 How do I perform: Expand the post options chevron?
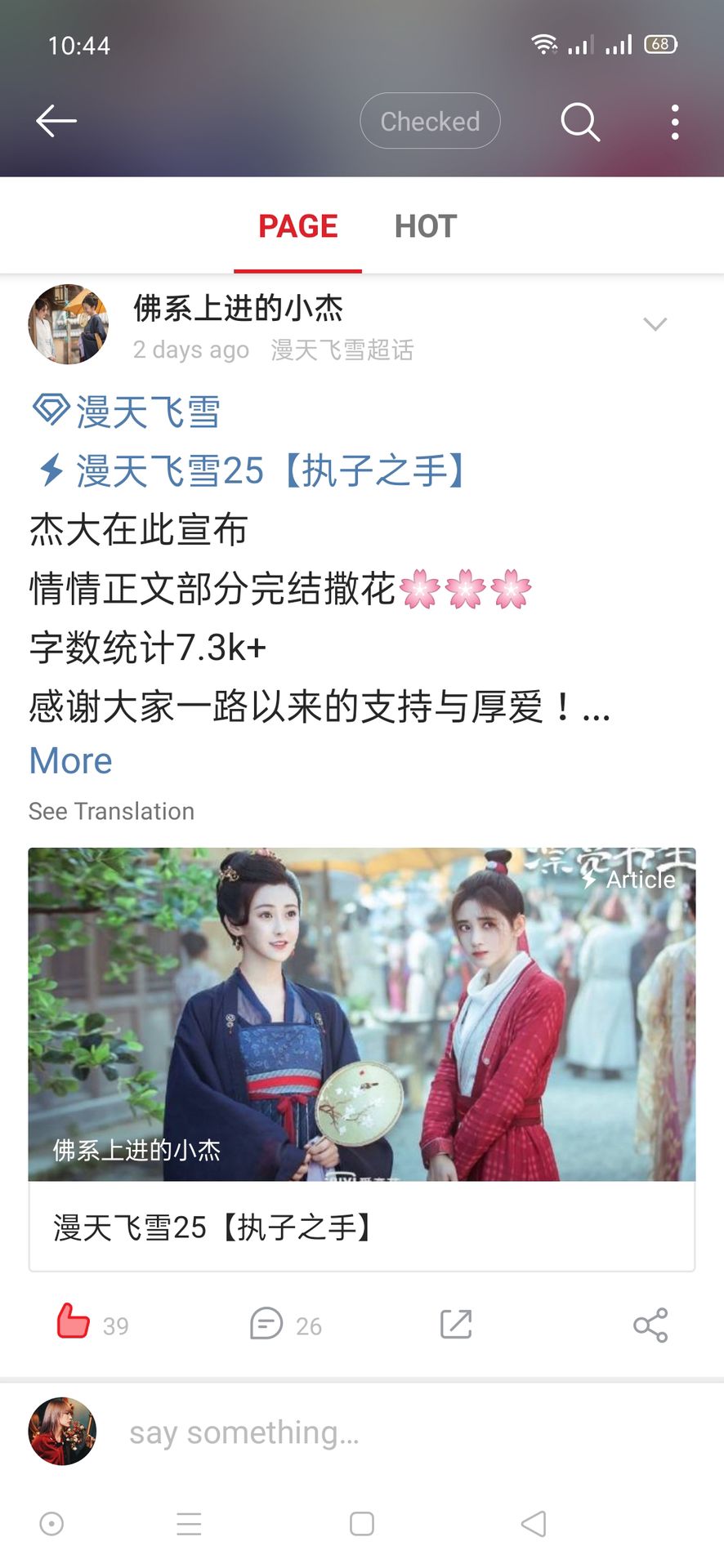click(x=655, y=324)
